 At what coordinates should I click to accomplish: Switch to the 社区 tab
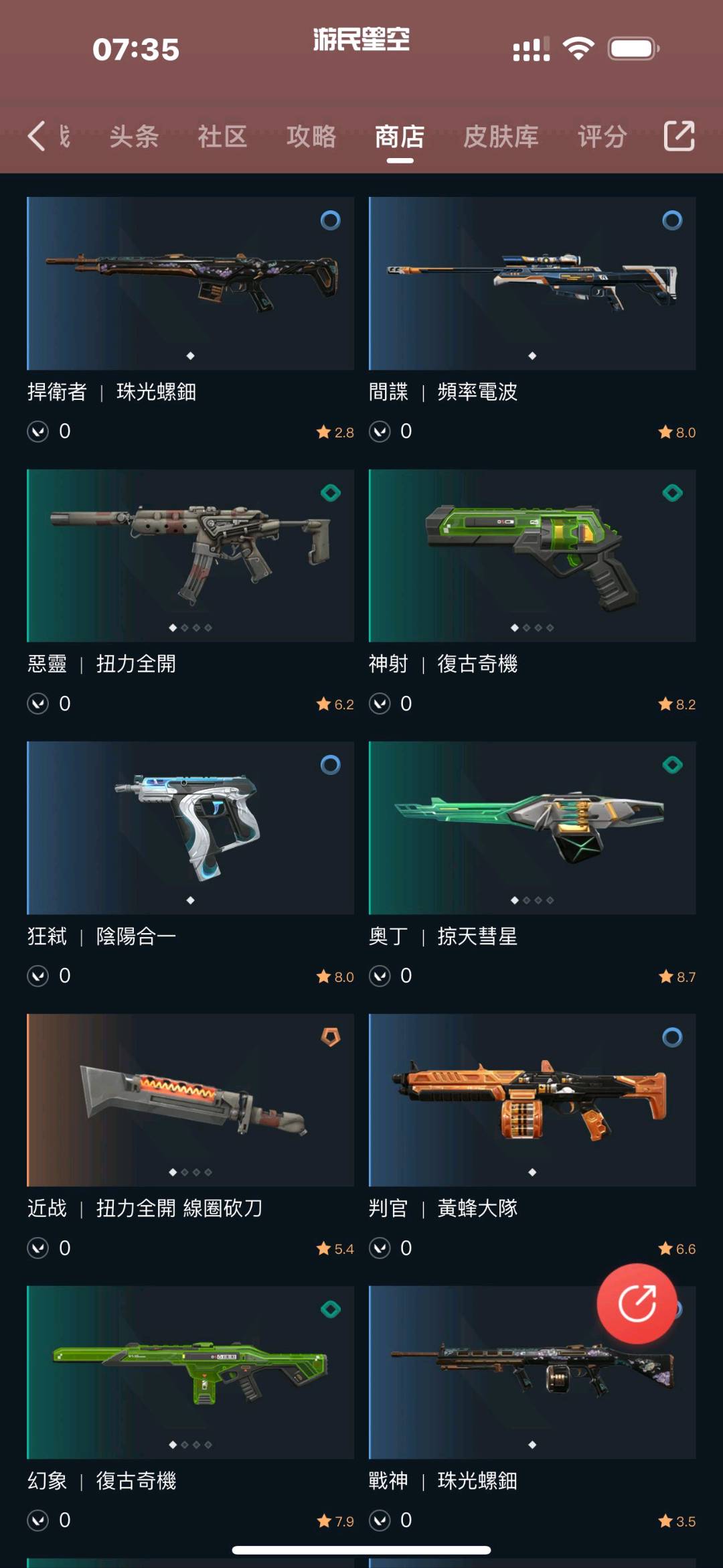click(222, 137)
